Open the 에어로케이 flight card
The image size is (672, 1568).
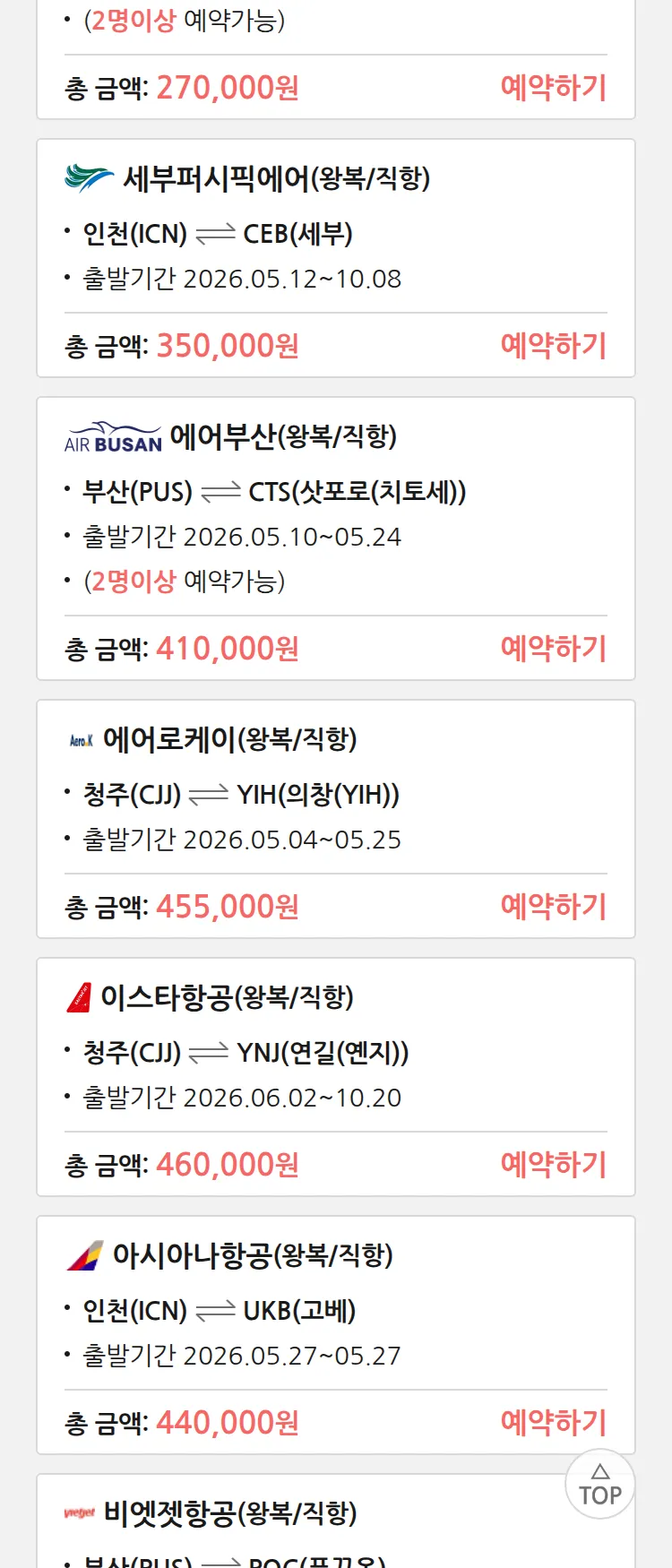(229, 740)
